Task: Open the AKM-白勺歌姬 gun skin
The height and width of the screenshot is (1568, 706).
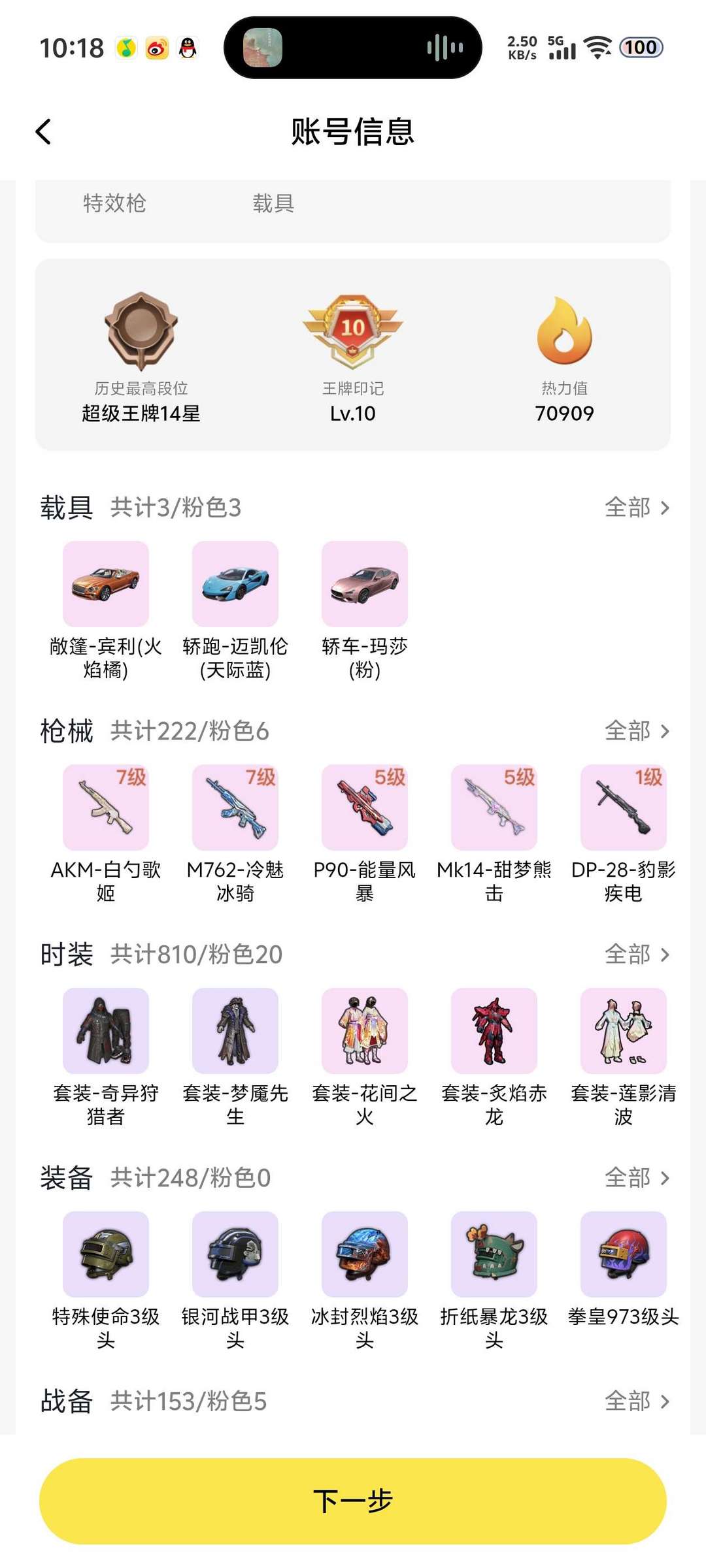Action: coord(106,808)
